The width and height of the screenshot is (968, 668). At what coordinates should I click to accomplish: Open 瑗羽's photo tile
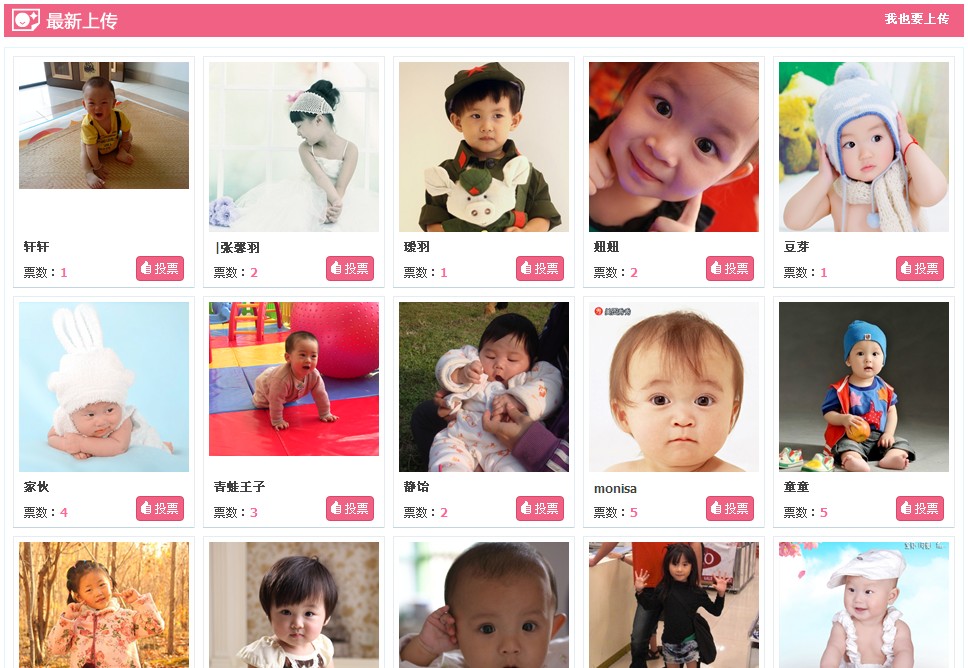(x=484, y=147)
